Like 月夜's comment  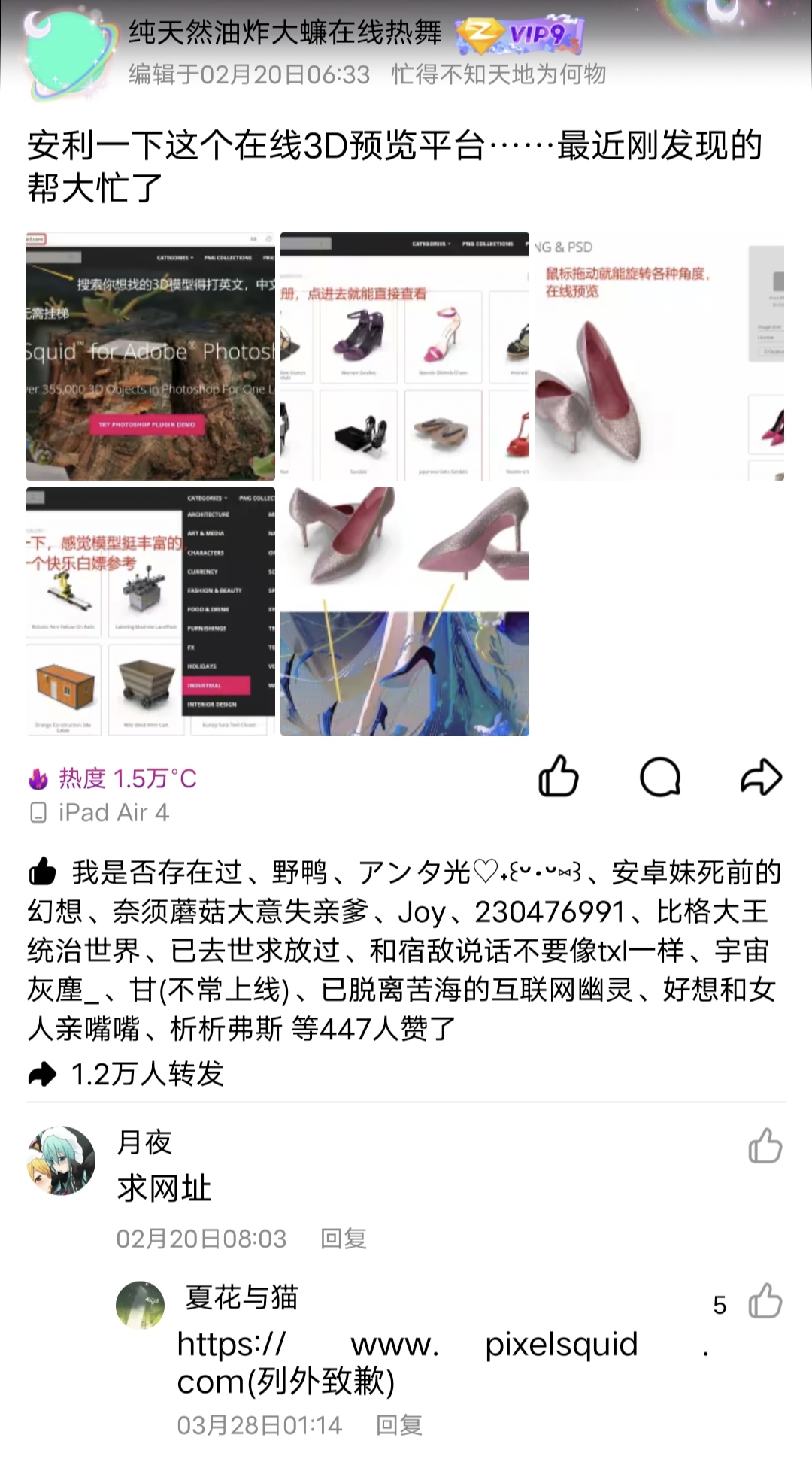765,1146
